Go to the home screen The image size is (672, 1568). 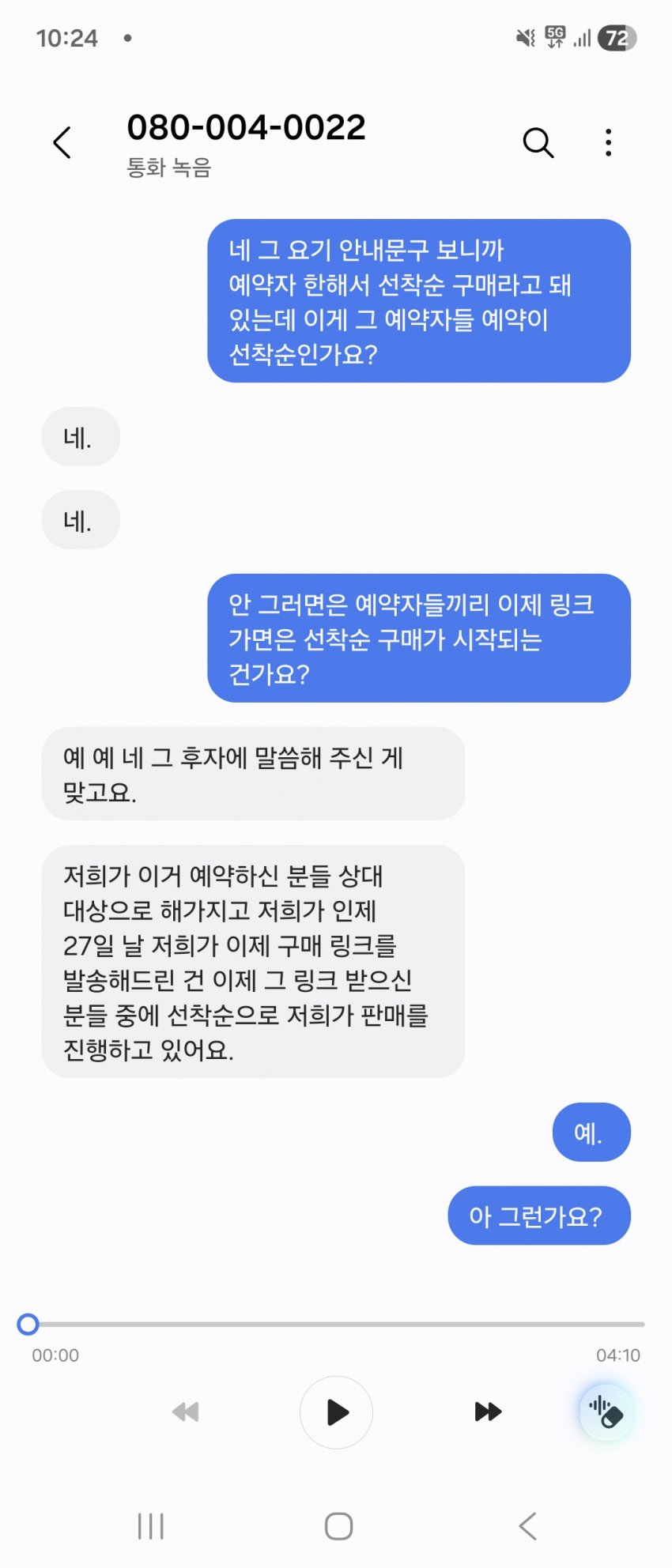click(x=338, y=1526)
